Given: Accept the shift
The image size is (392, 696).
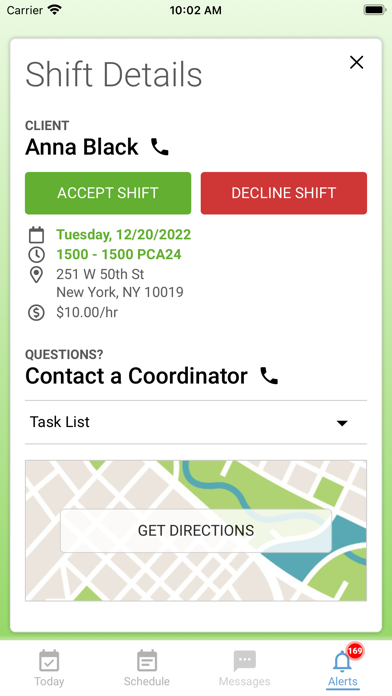Looking at the screenshot, I should [108, 193].
